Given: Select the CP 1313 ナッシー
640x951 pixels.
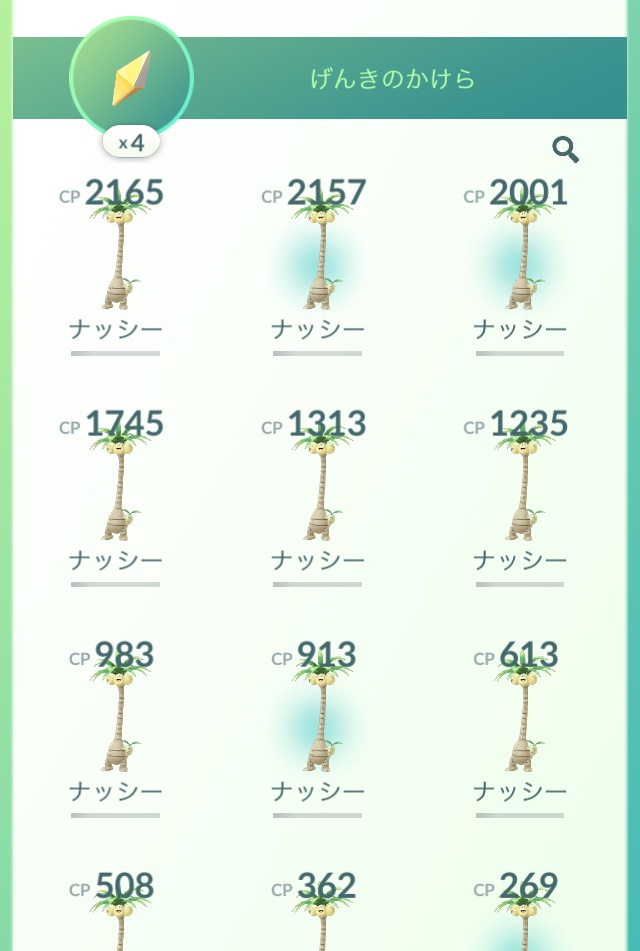Looking at the screenshot, I should [320, 487].
